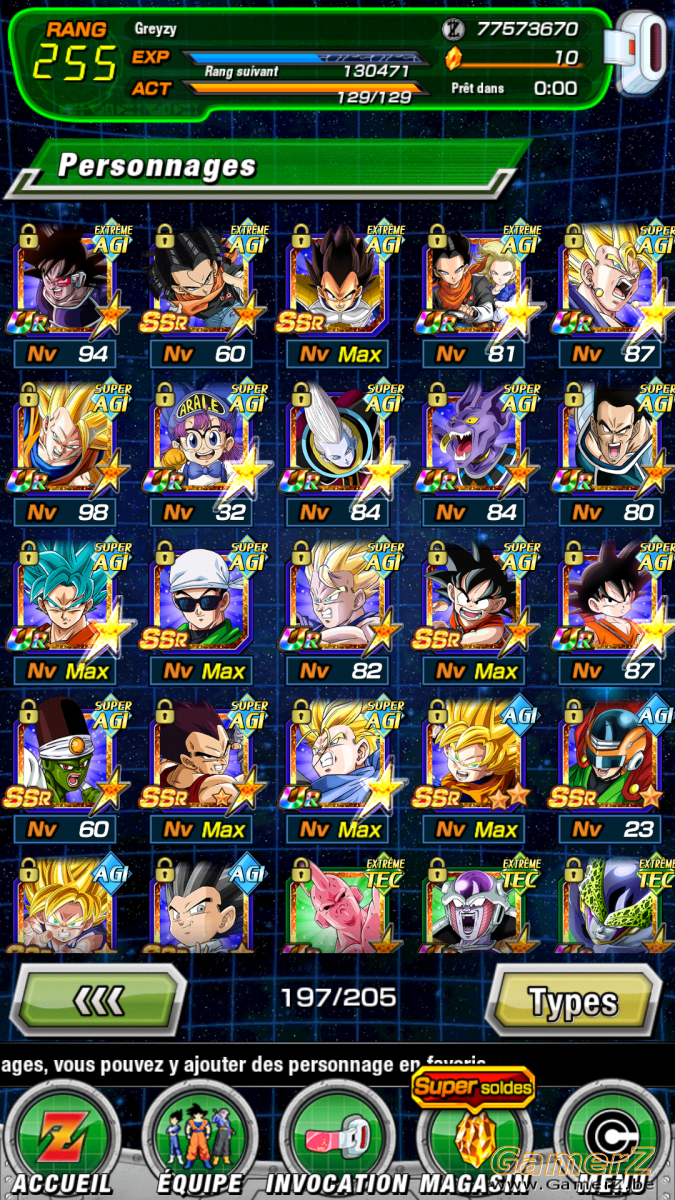Open the Beerus character card level 84
The image size is (675, 1200).
coord(473,453)
